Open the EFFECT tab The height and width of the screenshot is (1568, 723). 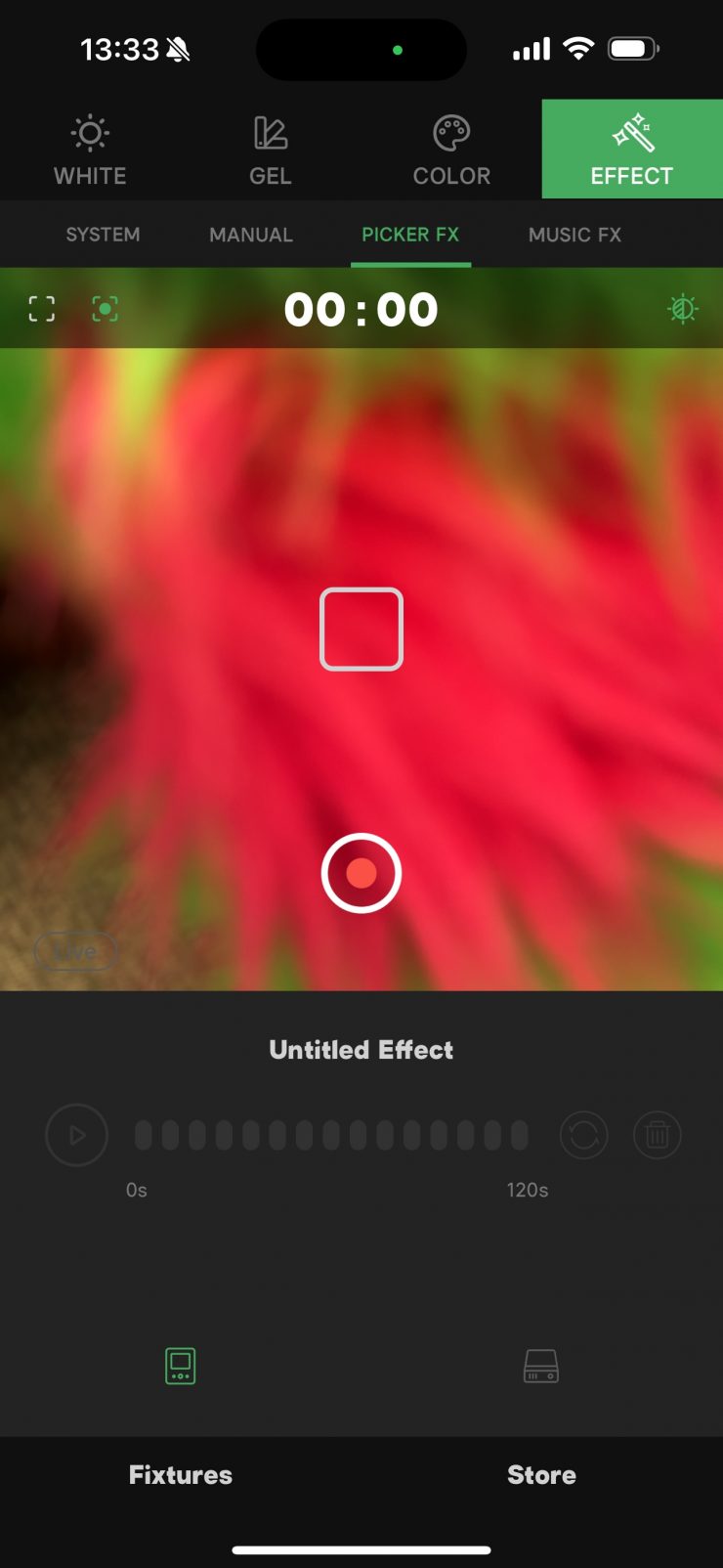(631, 150)
